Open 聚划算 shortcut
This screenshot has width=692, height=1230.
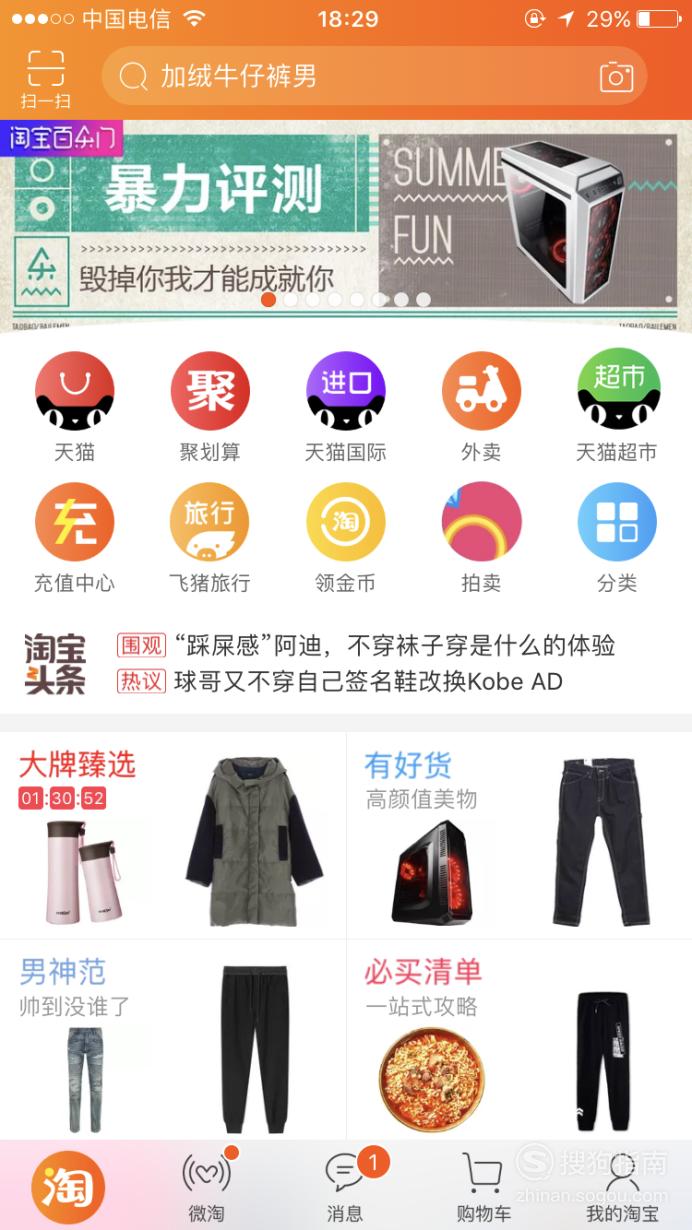(210, 407)
